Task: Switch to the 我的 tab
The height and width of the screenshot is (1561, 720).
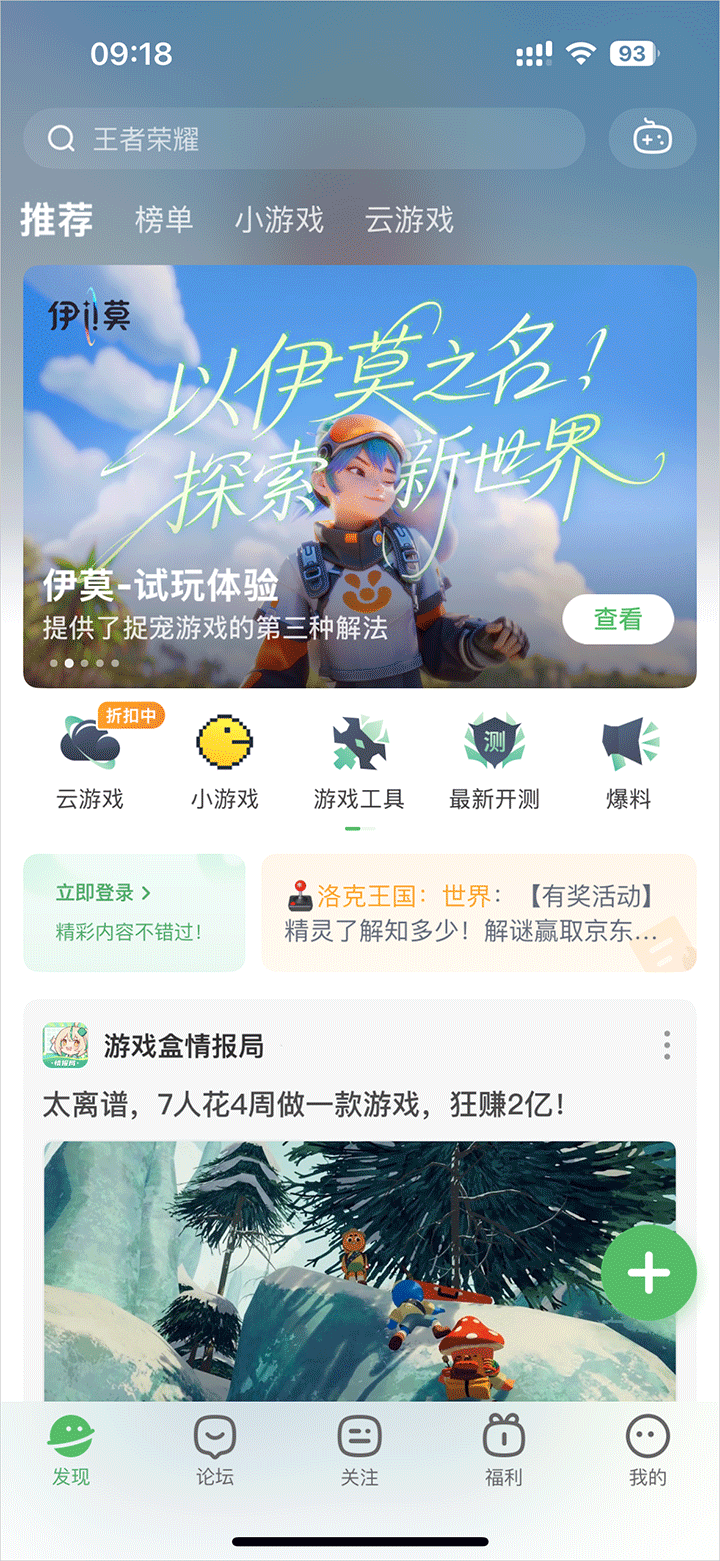Action: (647, 1450)
